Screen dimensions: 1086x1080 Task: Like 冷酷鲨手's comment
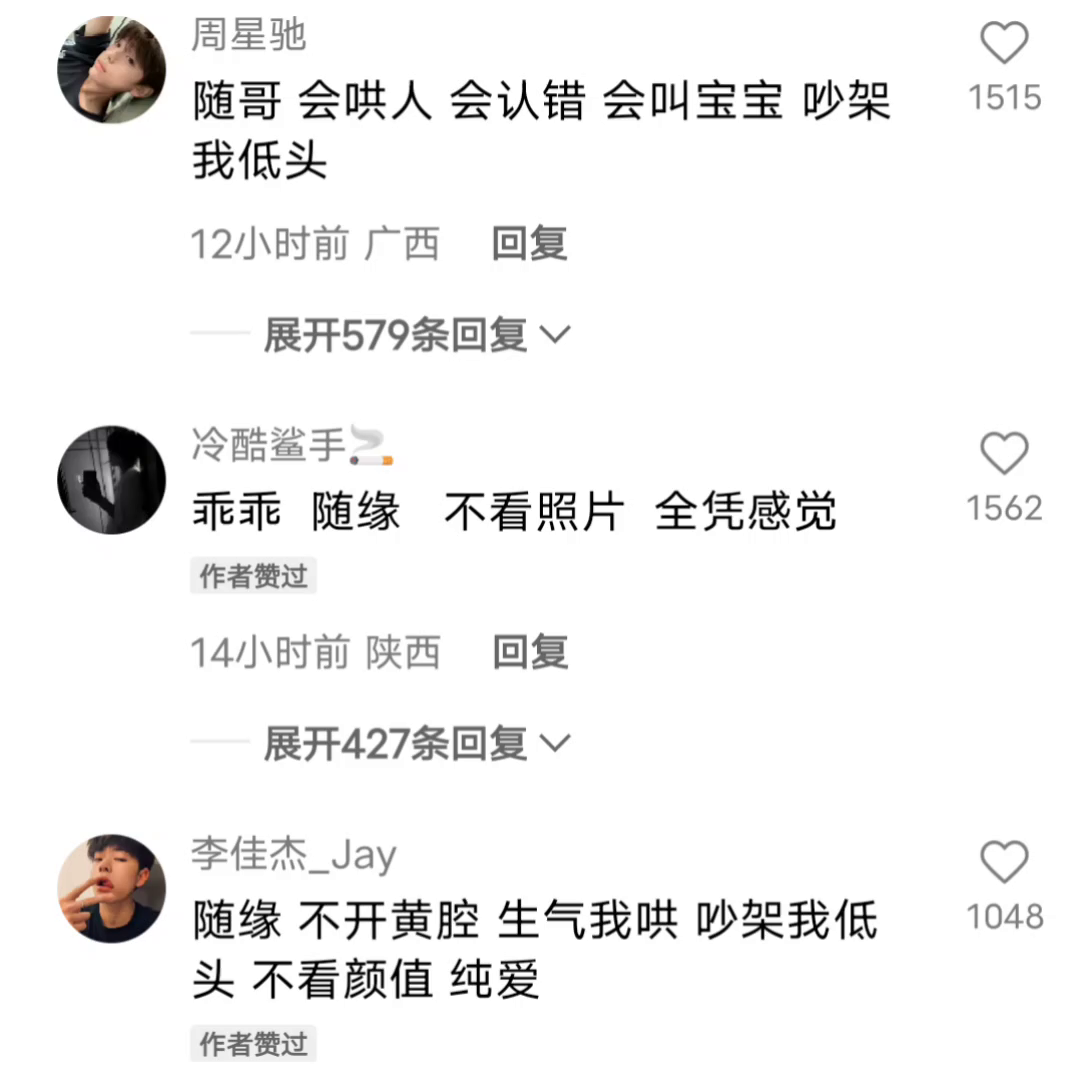click(x=1003, y=455)
